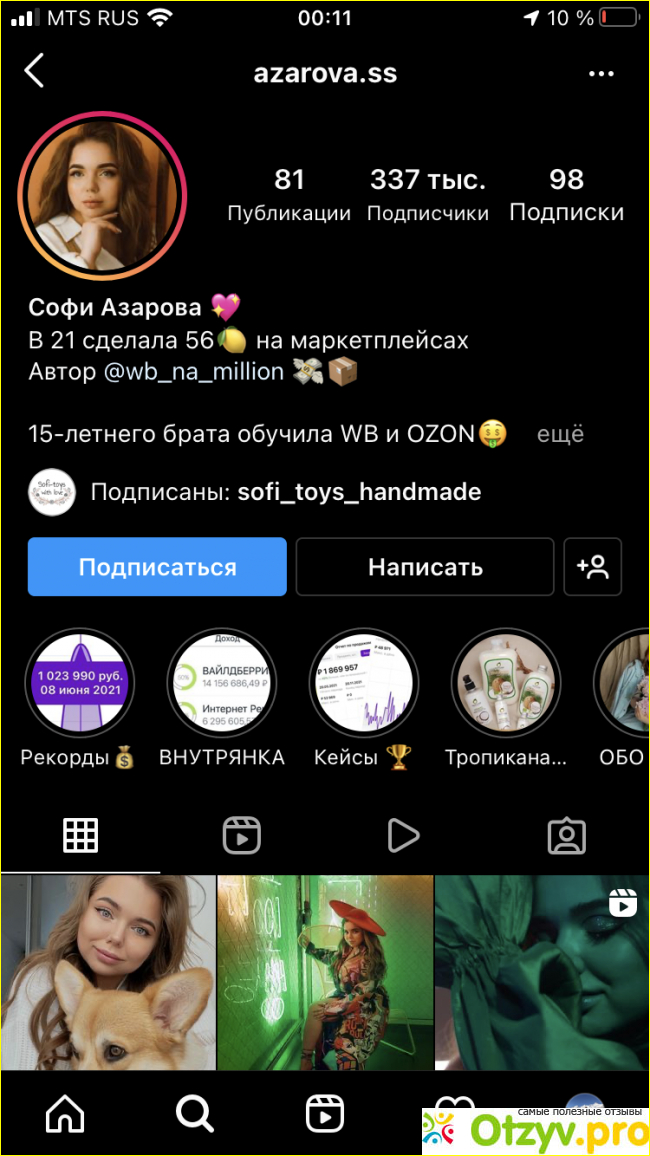The width and height of the screenshot is (650, 1156).
Task: Switch to the tagged photos tab
Action: [567, 835]
